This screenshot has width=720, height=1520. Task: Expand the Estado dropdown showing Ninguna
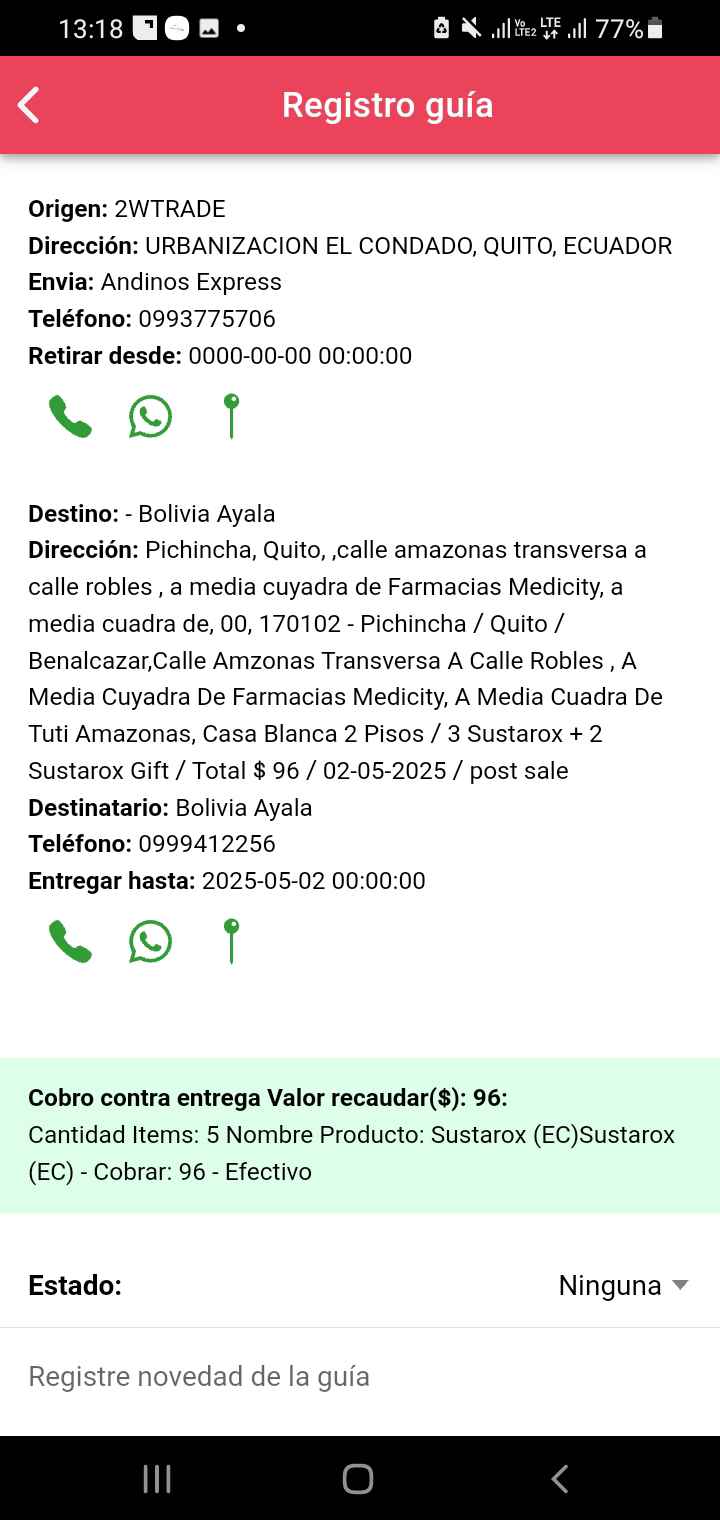(623, 1286)
